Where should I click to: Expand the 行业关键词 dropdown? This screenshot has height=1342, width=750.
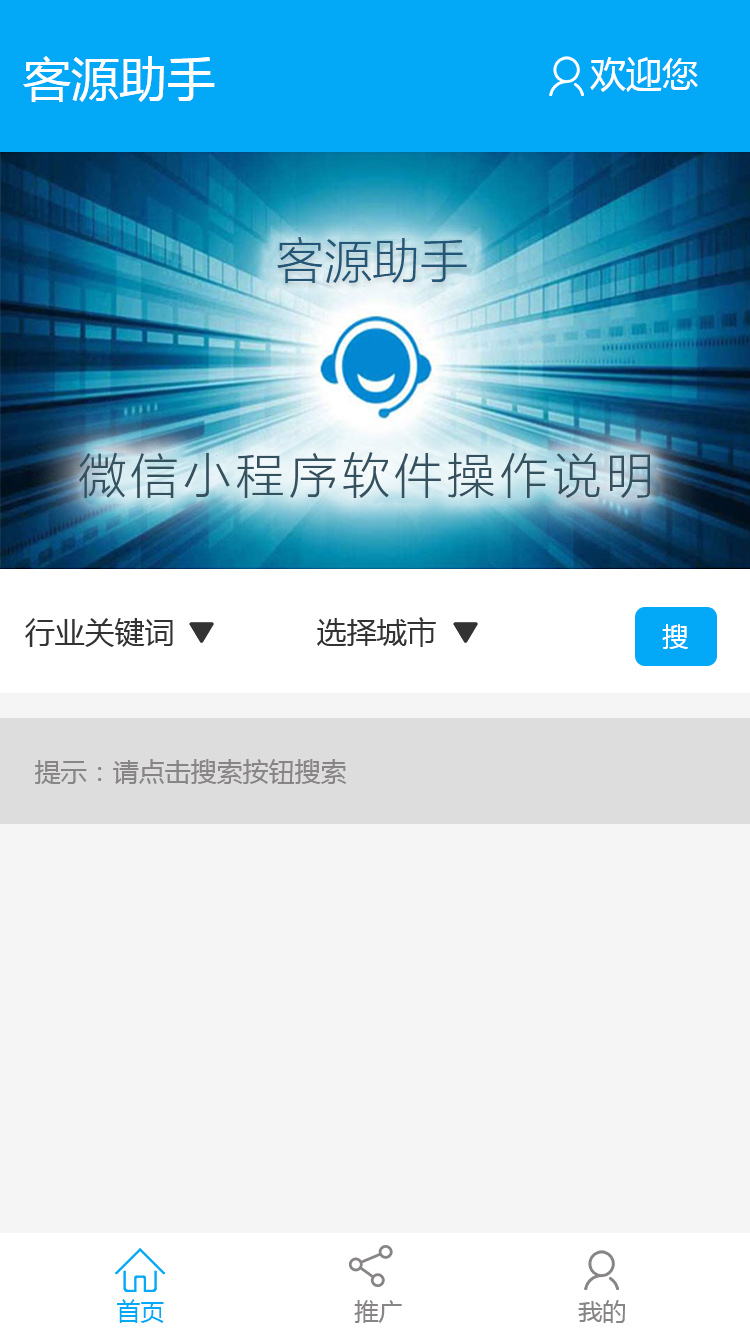[x=120, y=633]
